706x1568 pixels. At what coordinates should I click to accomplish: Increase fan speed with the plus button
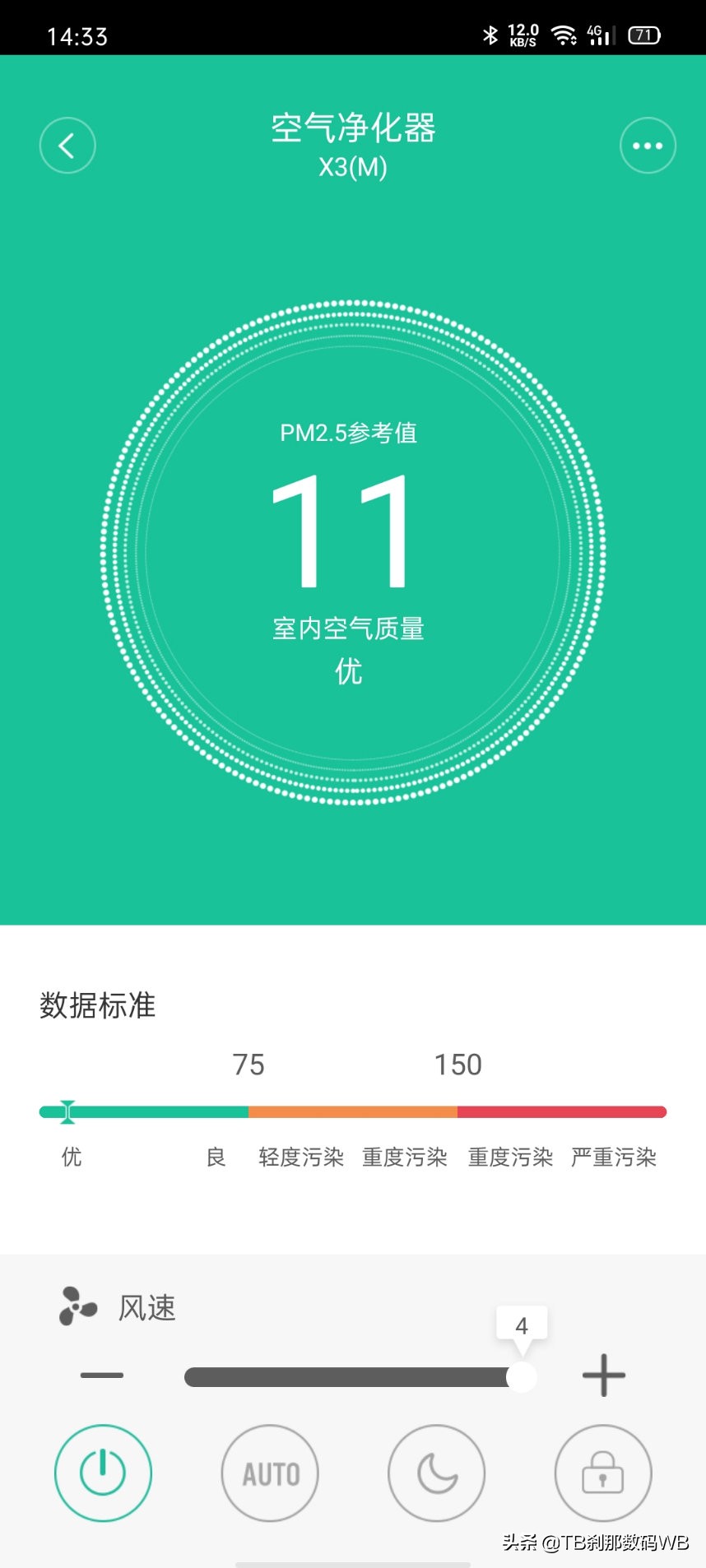point(603,1375)
